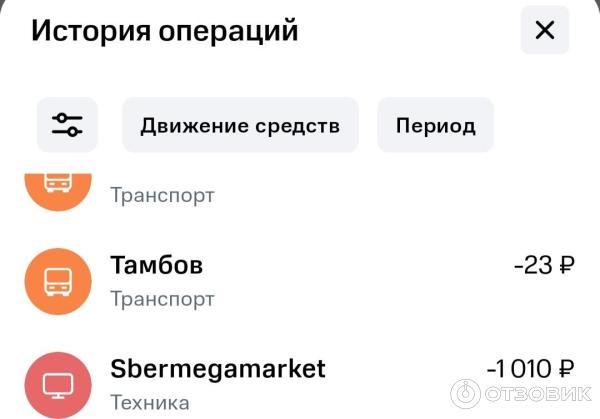Image resolution: width=600 pixels, height=419 pixels.
Task: Close the История операций screen
Action: 544,31
